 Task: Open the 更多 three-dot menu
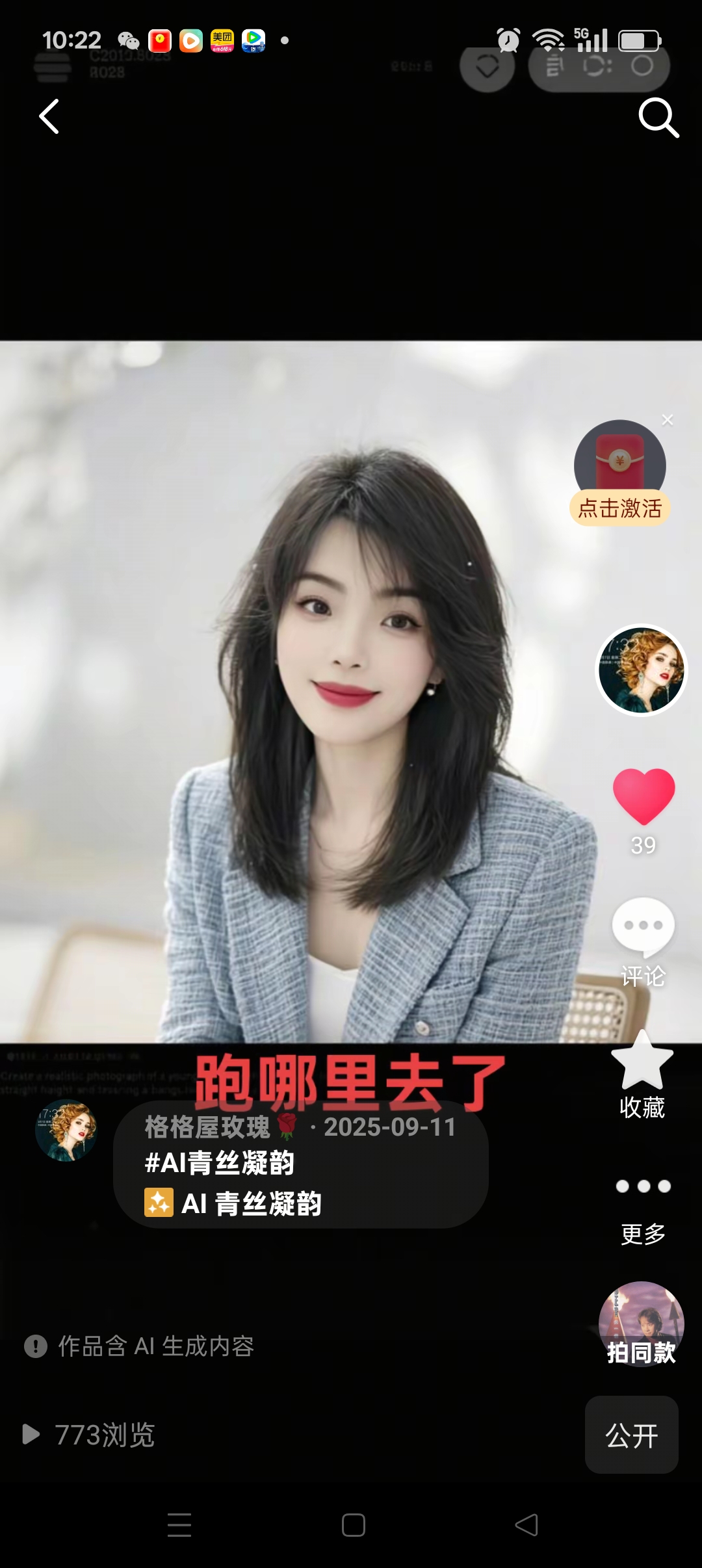coord(643,1186)
